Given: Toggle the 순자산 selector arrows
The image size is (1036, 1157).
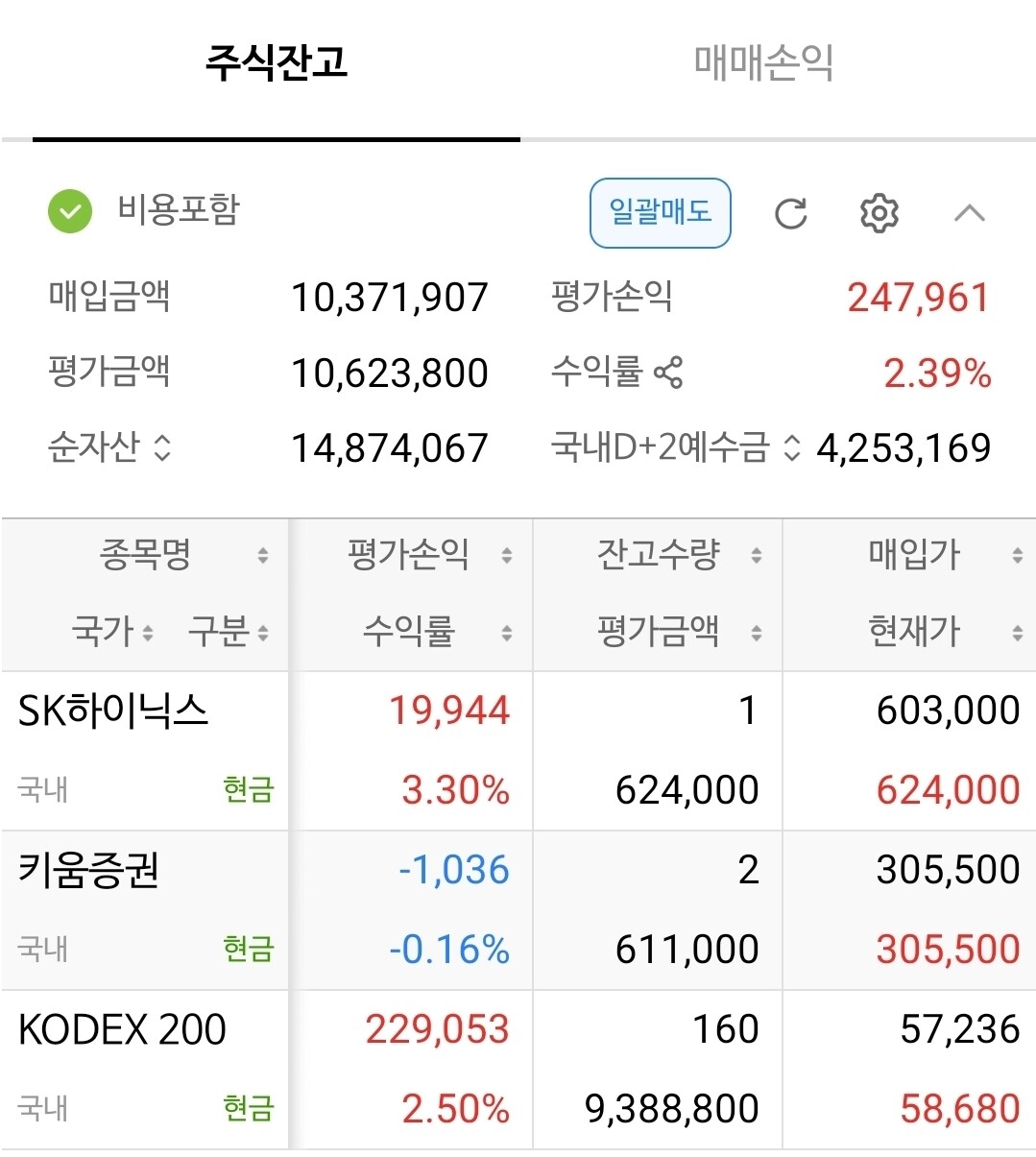Looking at the screenshot, I should tap(162, 448).
